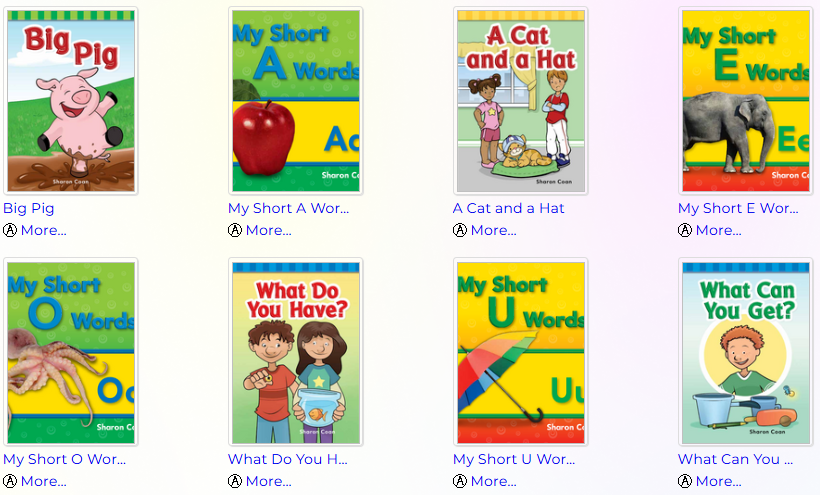Tap the Big Pig title link

(x=29, y=208)
